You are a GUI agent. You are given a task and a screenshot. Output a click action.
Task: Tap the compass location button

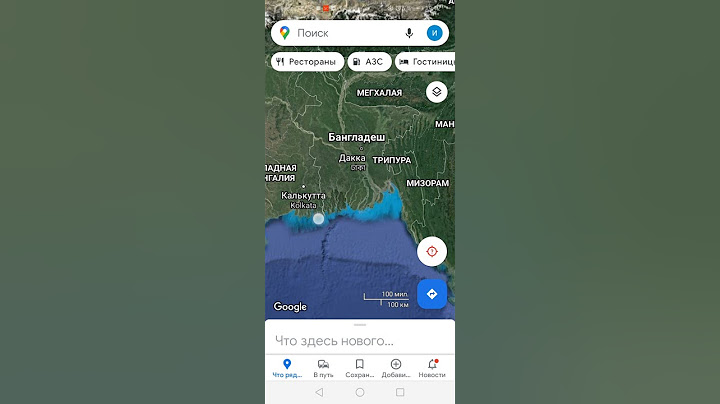432,251
